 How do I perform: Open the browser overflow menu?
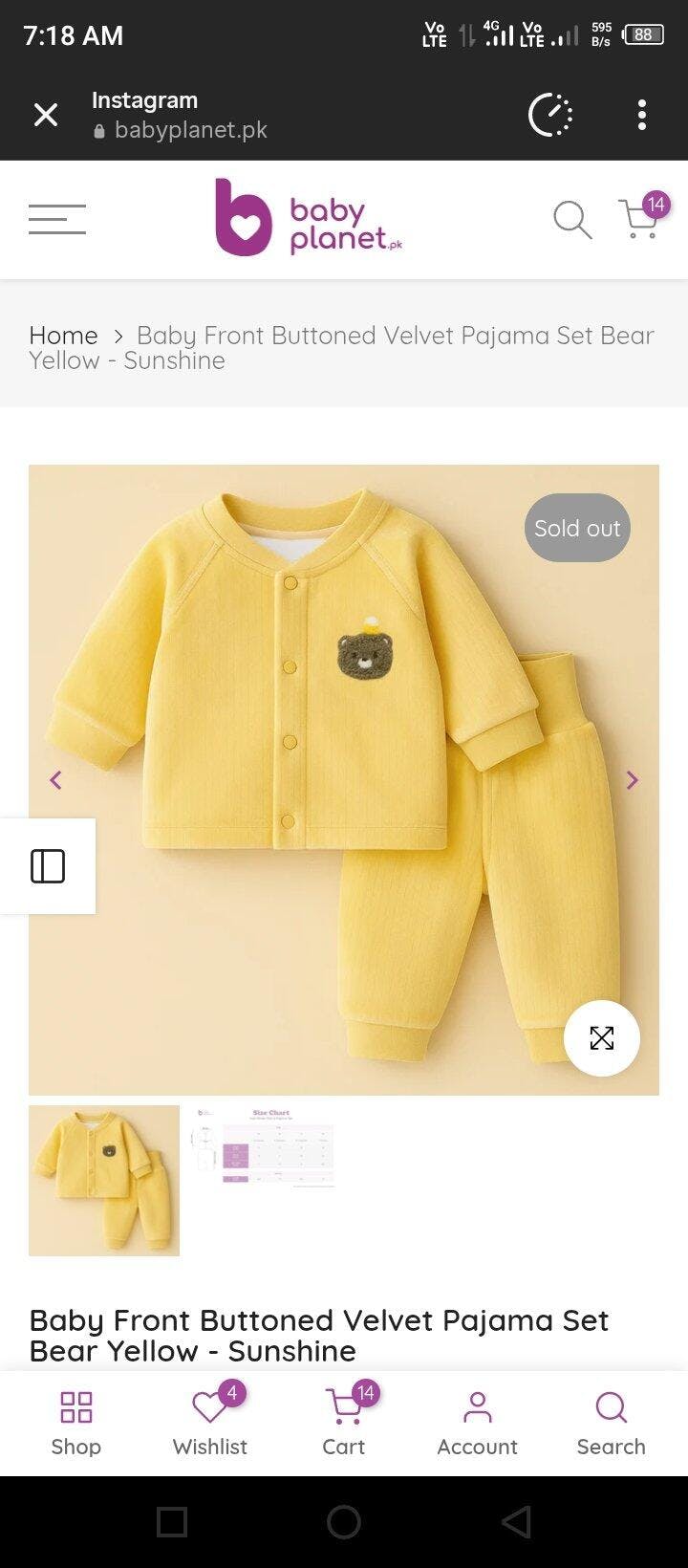[641, 115]
